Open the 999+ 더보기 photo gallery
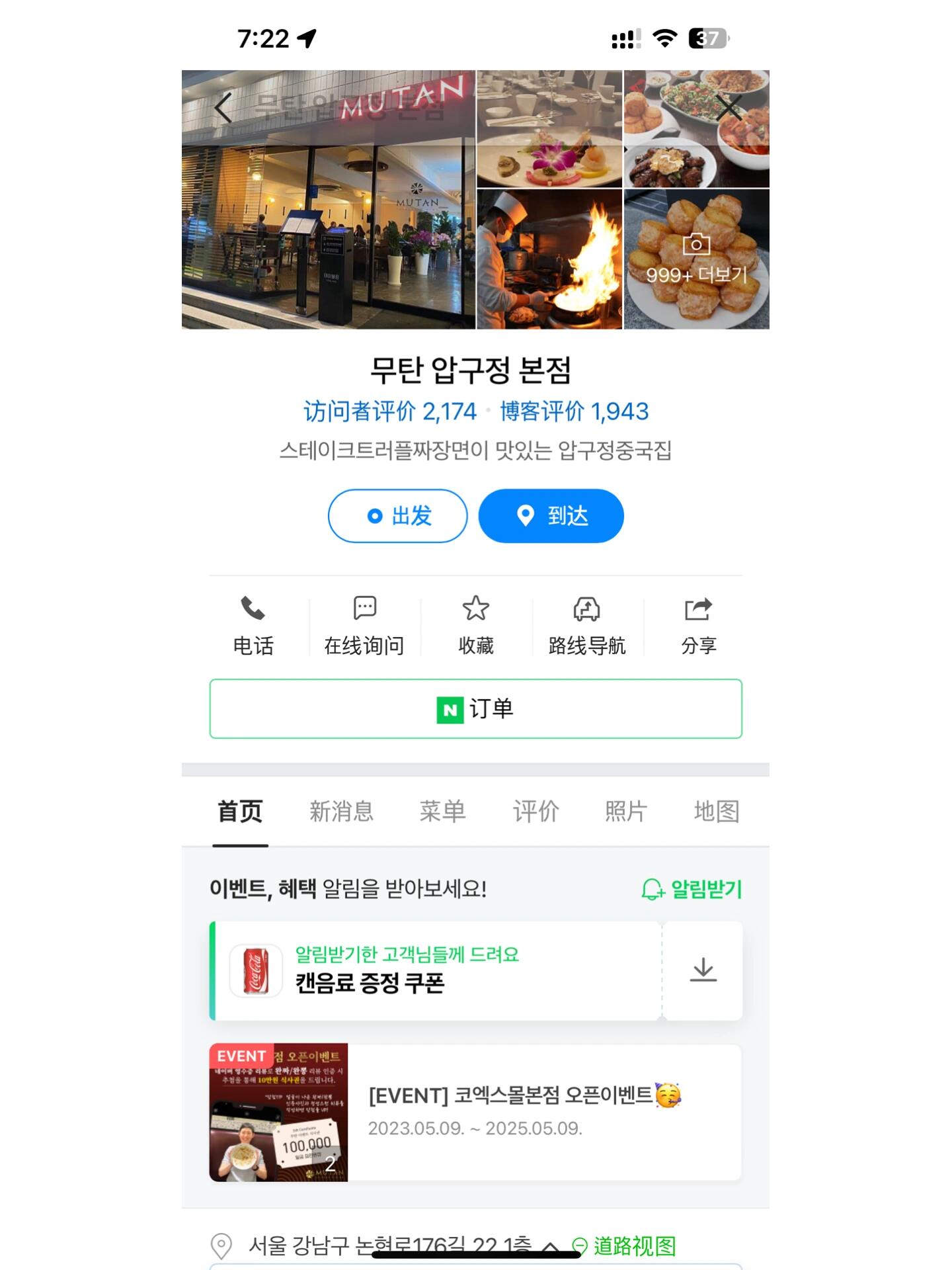Screen dimensions: 952x1270 tap(696, 260)
